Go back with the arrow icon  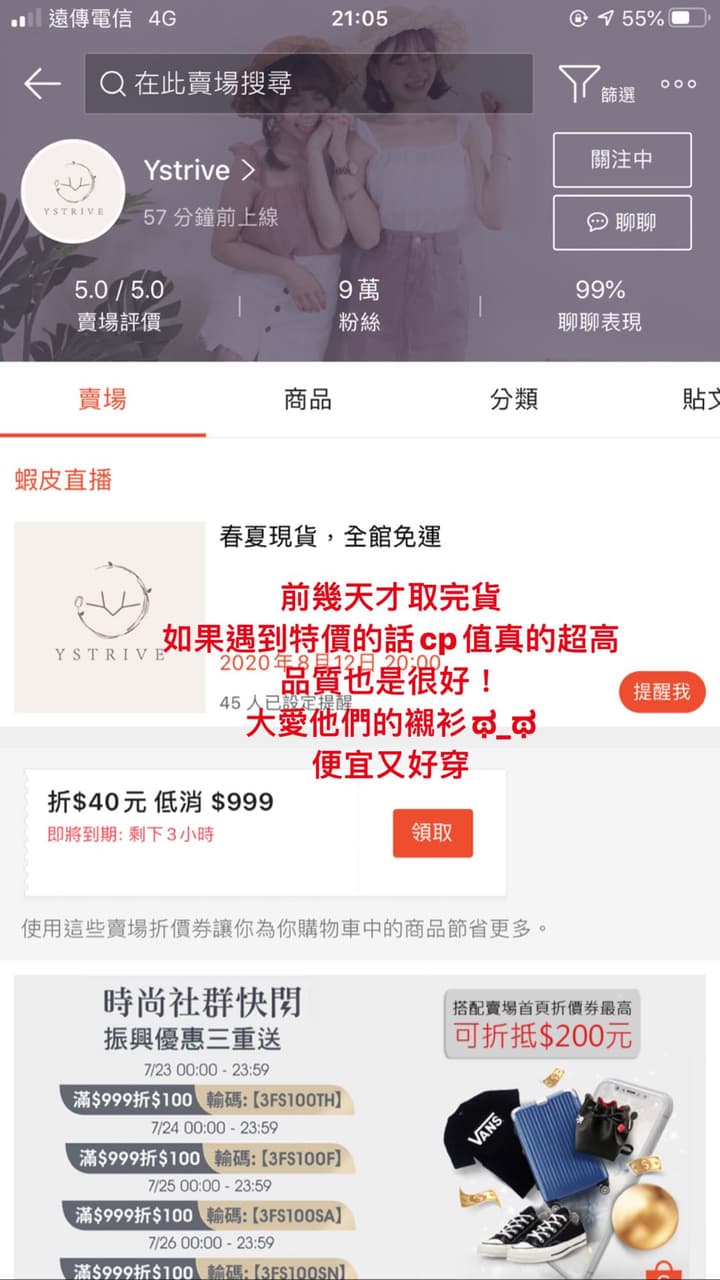coord(42,84)
